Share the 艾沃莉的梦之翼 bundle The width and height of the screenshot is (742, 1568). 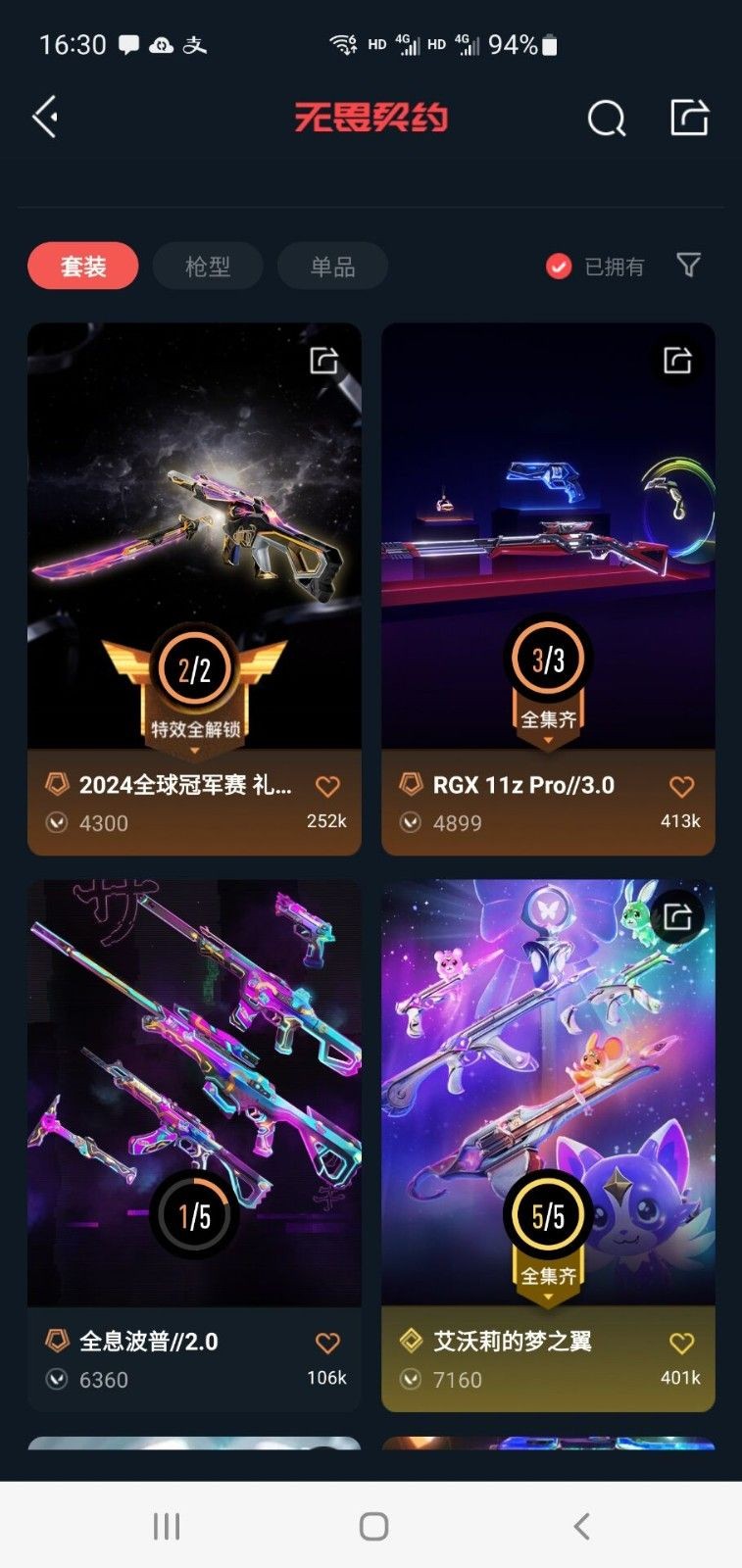click(677, 916)
